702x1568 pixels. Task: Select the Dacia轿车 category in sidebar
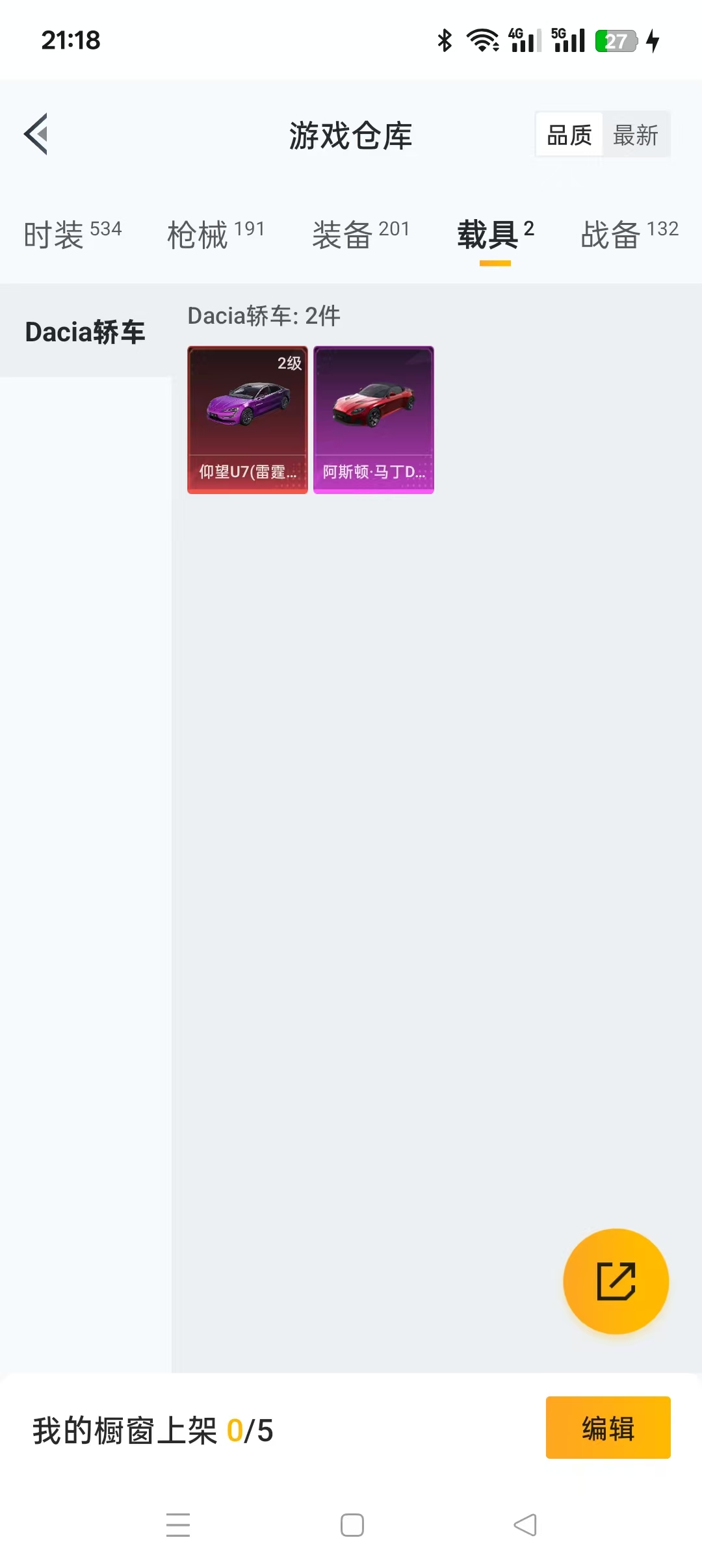click(85, 332)
